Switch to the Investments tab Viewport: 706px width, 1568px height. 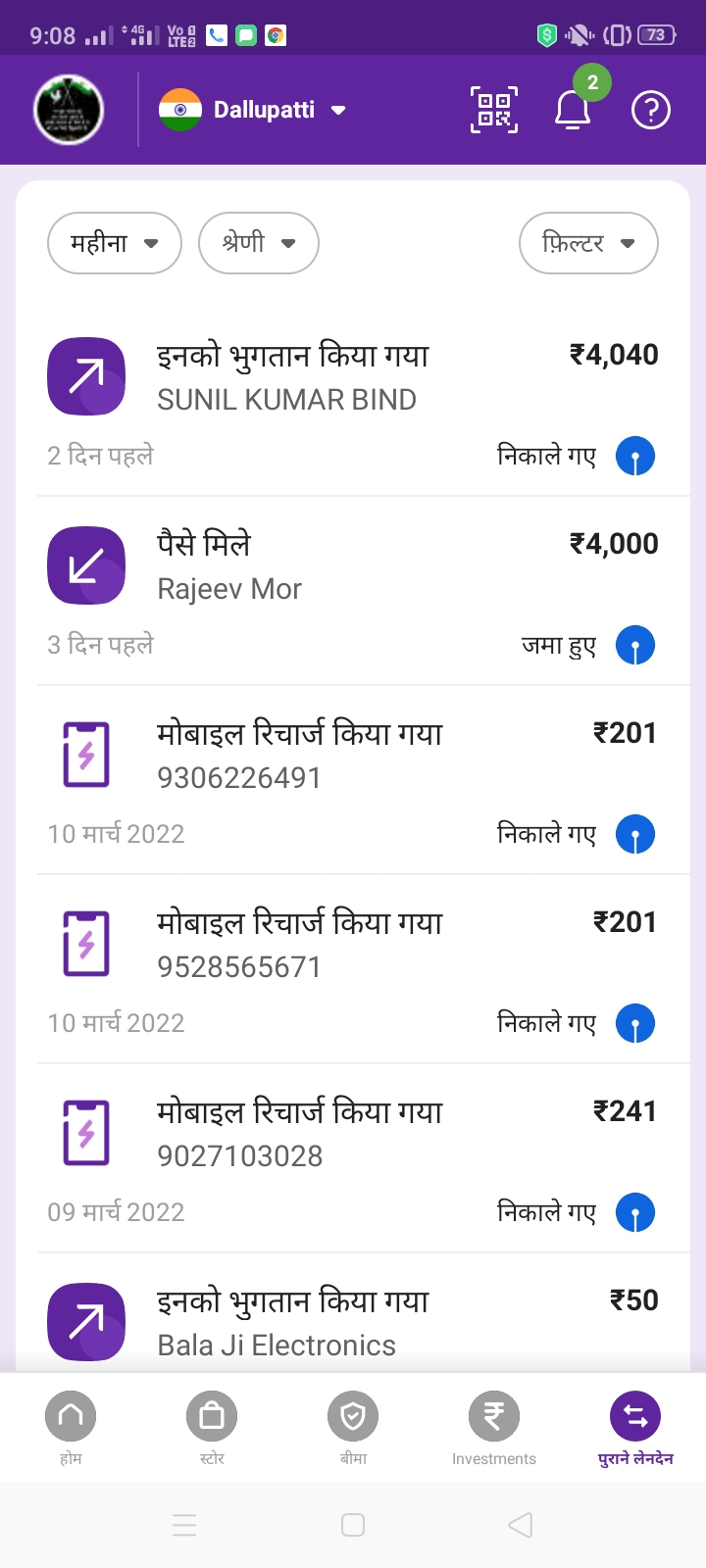point(494,1429)
